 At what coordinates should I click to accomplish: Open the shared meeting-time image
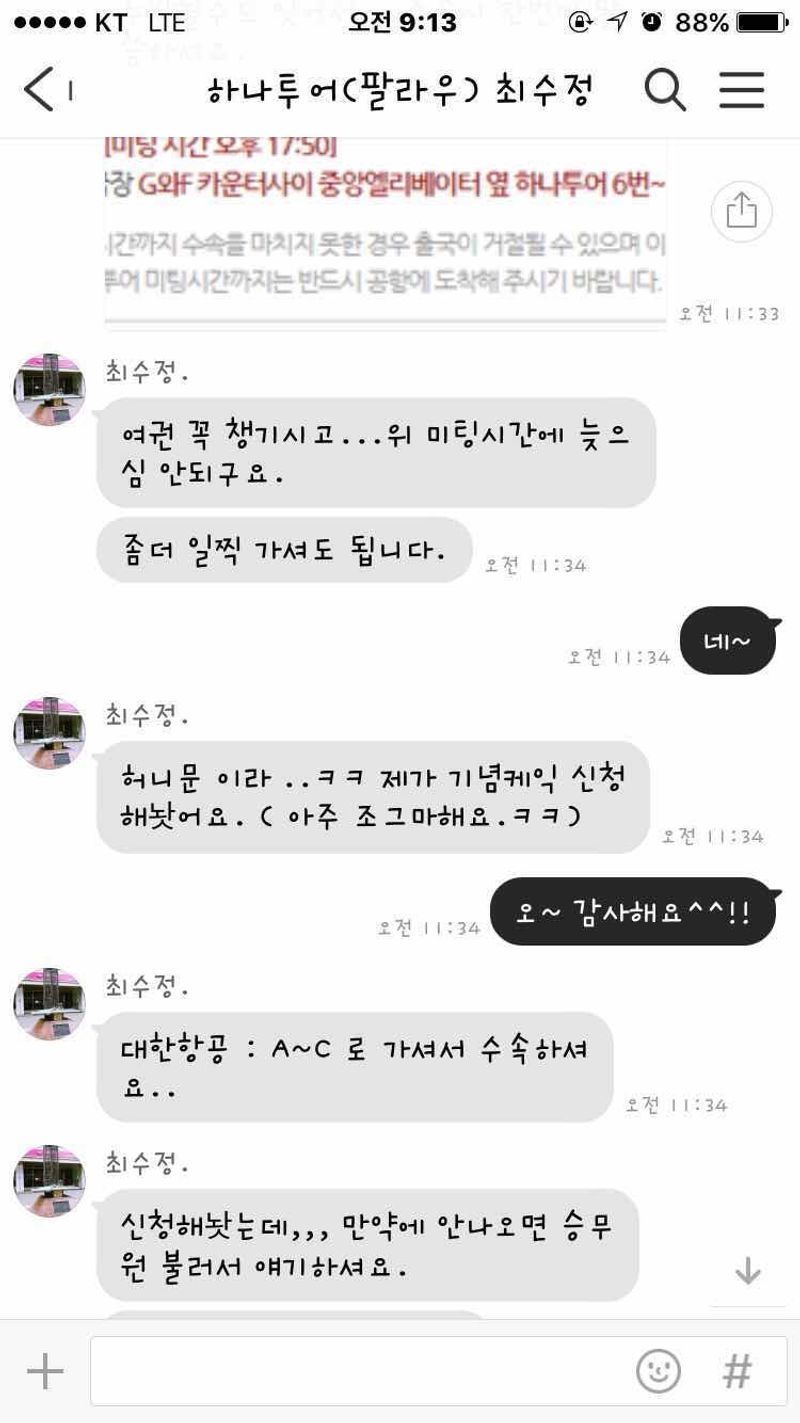pyautogui.click(x=385, y=225)
